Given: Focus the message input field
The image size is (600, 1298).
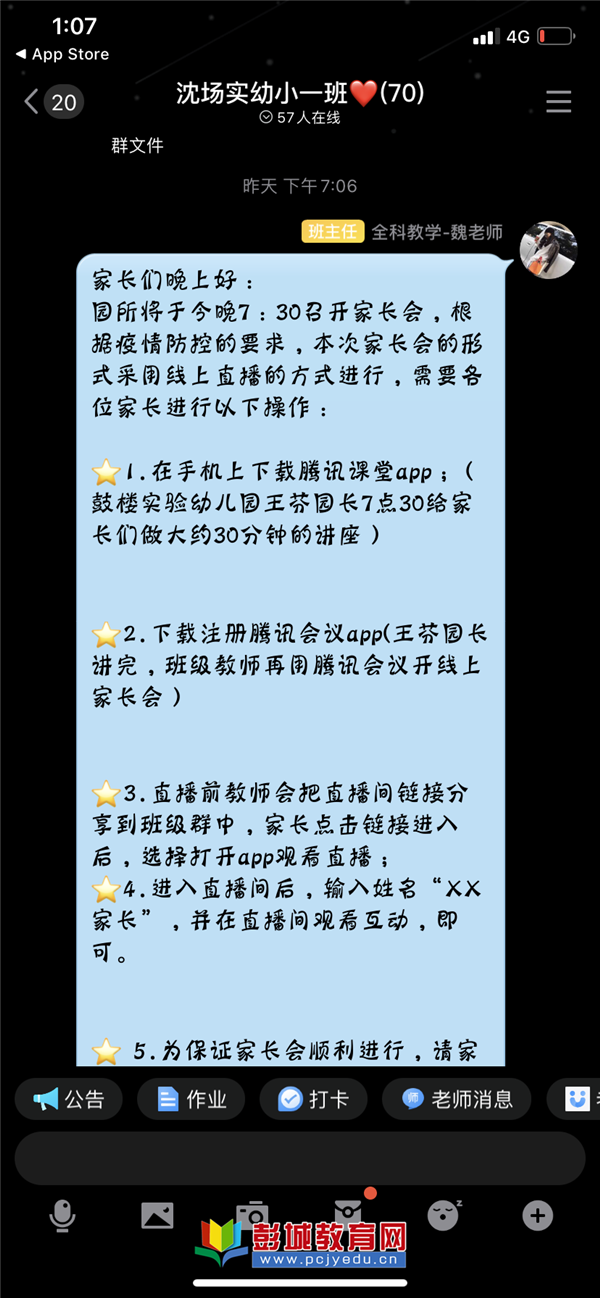Looking at the screenshot, I should tap(300, 1159).
